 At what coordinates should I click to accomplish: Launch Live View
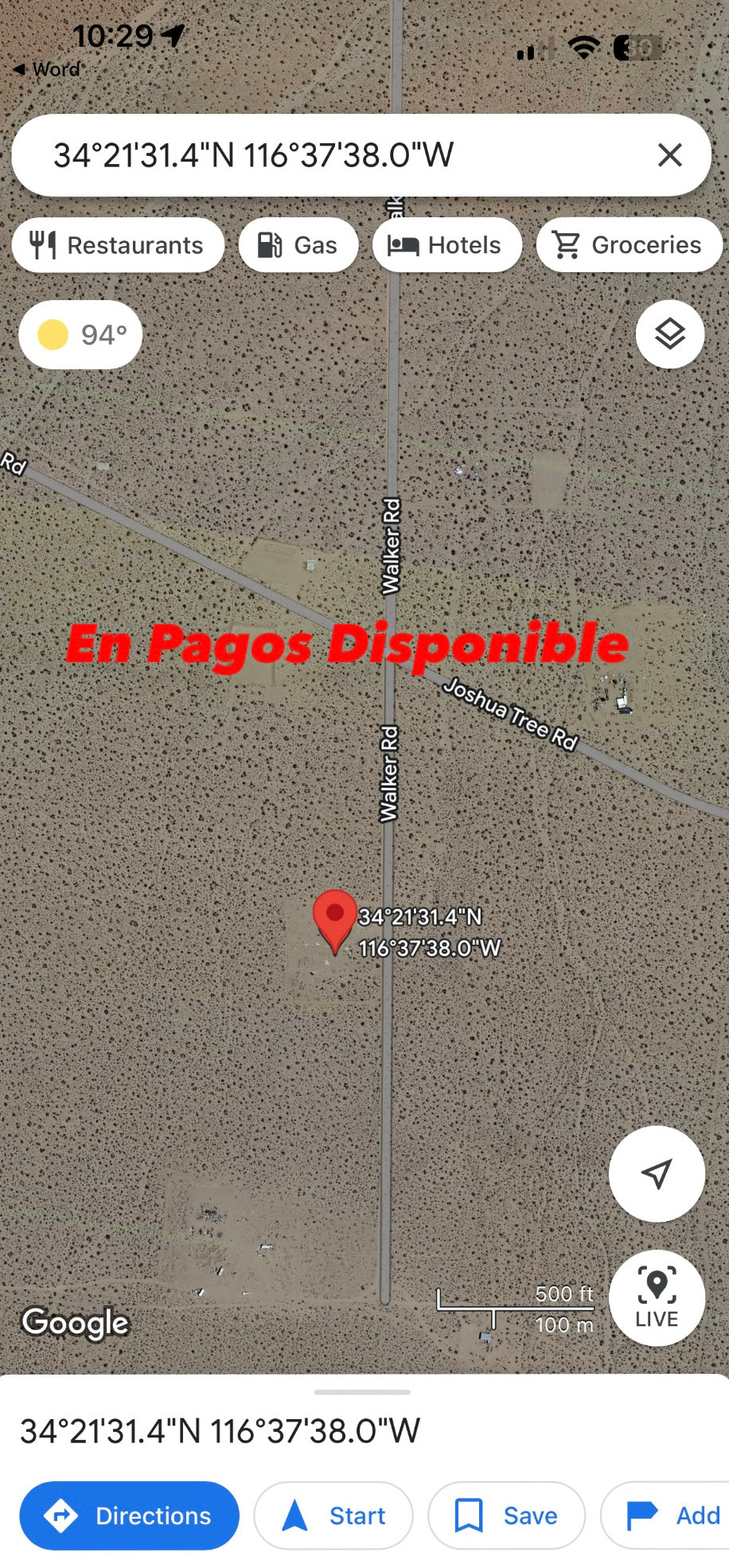[x=657, y=1297]
